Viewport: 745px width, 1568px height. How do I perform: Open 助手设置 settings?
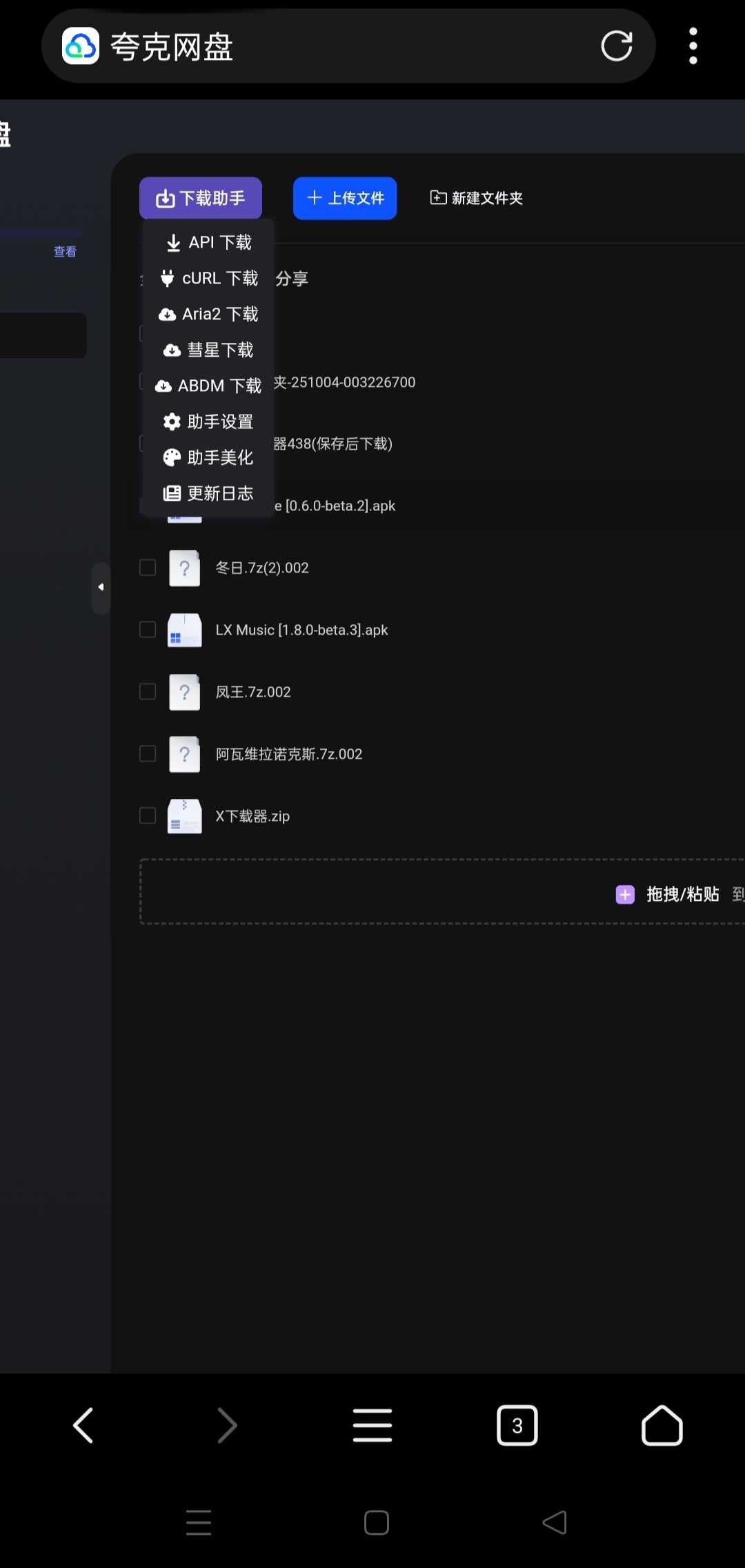click(x=209, y=421)
